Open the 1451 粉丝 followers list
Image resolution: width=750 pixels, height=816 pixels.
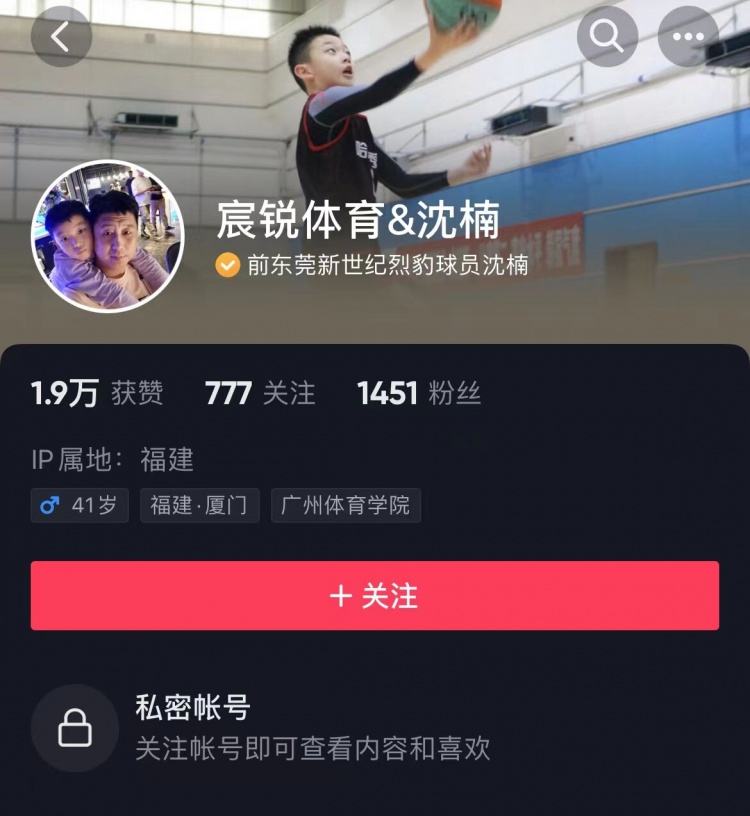pyautogui.click(x=419, y=393)
